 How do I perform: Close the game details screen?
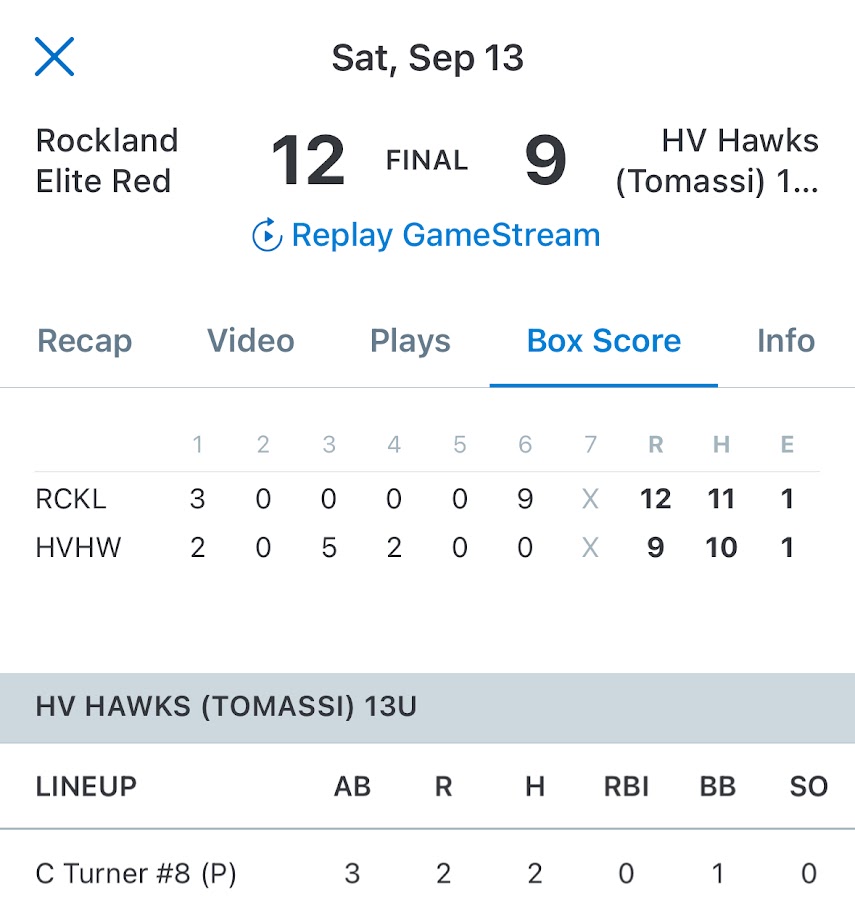[x=55, y=57]
